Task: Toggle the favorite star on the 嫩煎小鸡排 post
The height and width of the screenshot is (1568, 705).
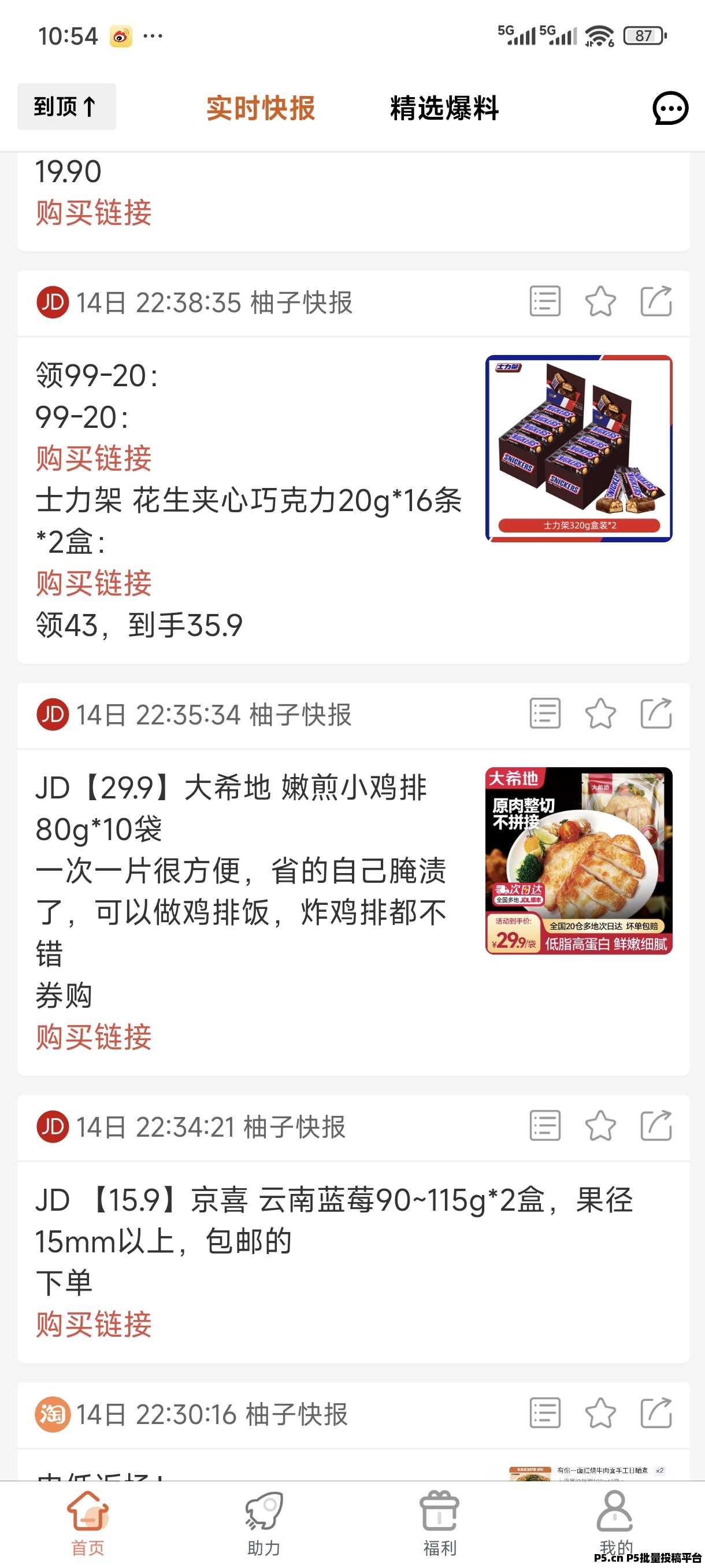Action: [599, 713]
